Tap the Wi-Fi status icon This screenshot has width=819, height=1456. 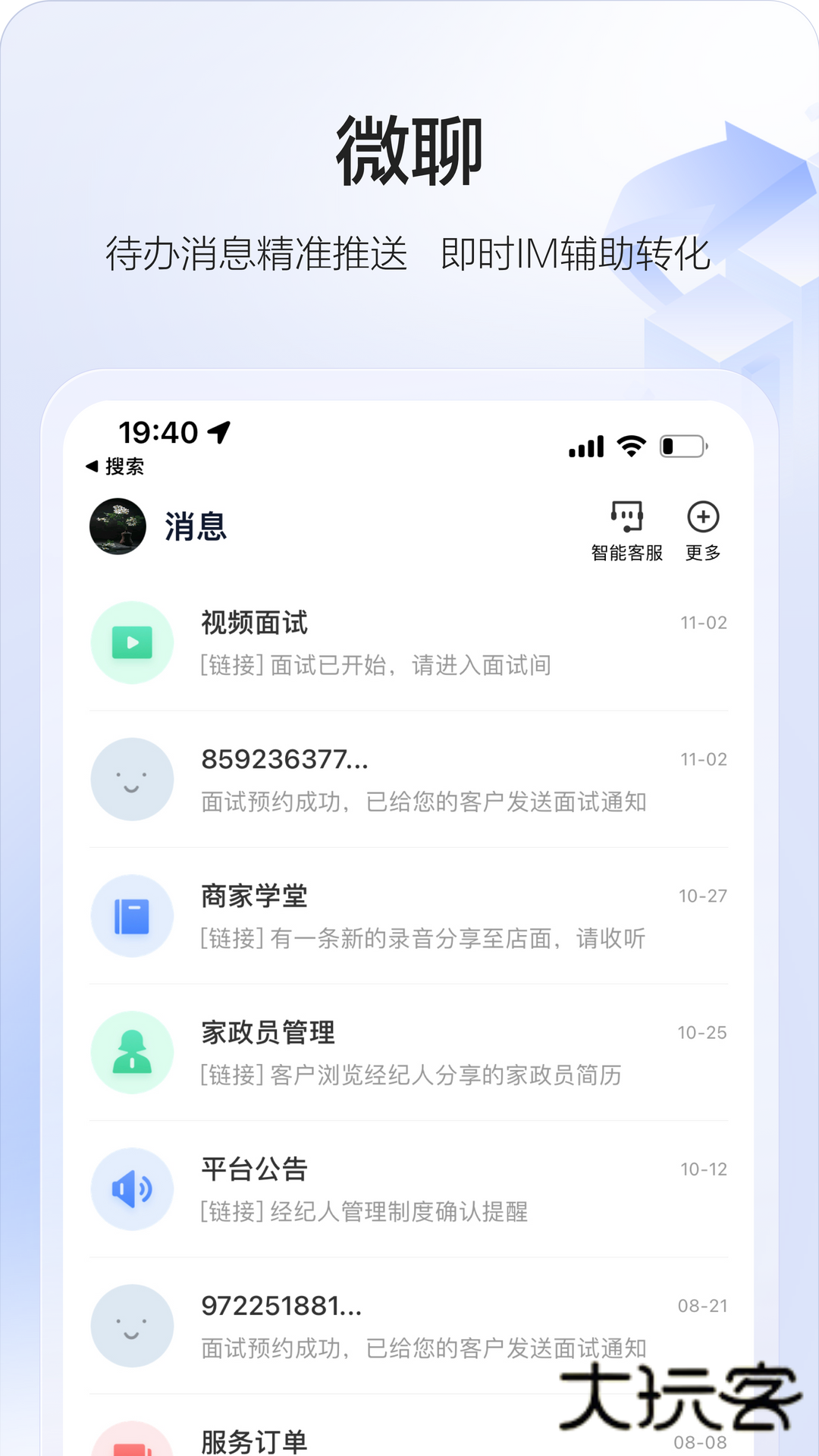pos(631,447)
